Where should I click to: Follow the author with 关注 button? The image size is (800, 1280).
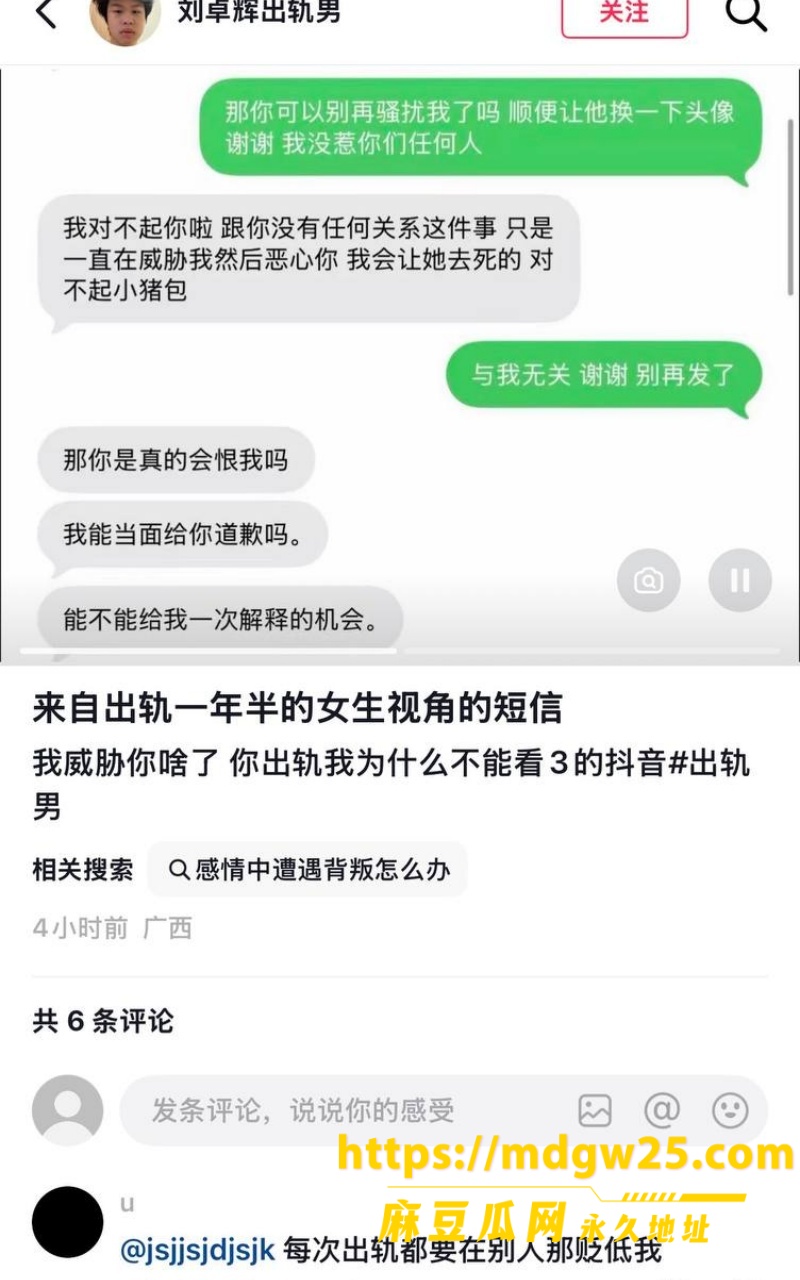(625, 13)
